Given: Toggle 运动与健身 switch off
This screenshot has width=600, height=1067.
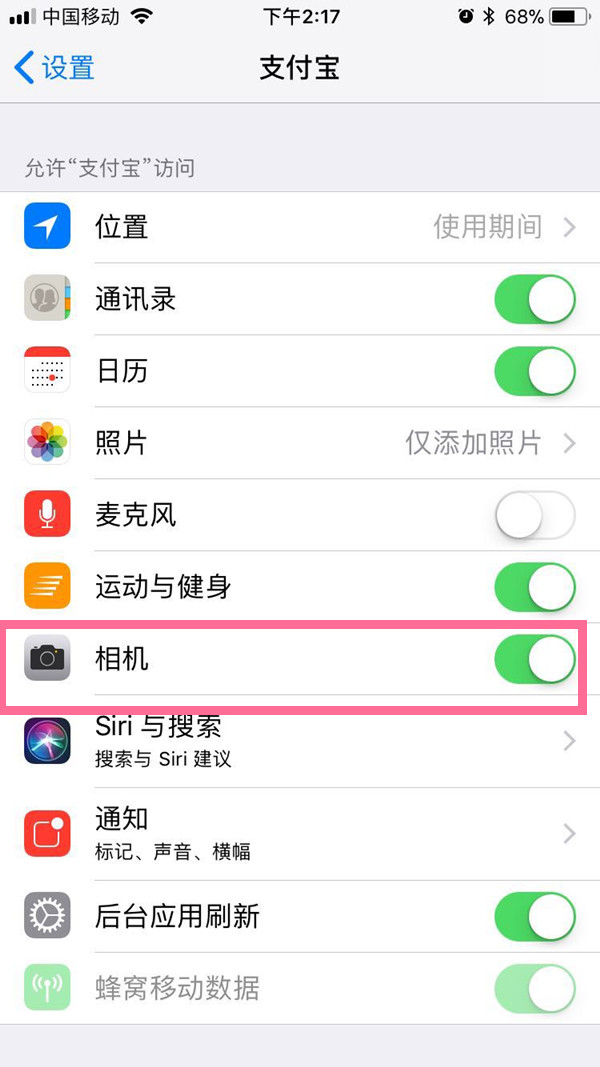Looking at the screenshot, I should coord(535,587).
